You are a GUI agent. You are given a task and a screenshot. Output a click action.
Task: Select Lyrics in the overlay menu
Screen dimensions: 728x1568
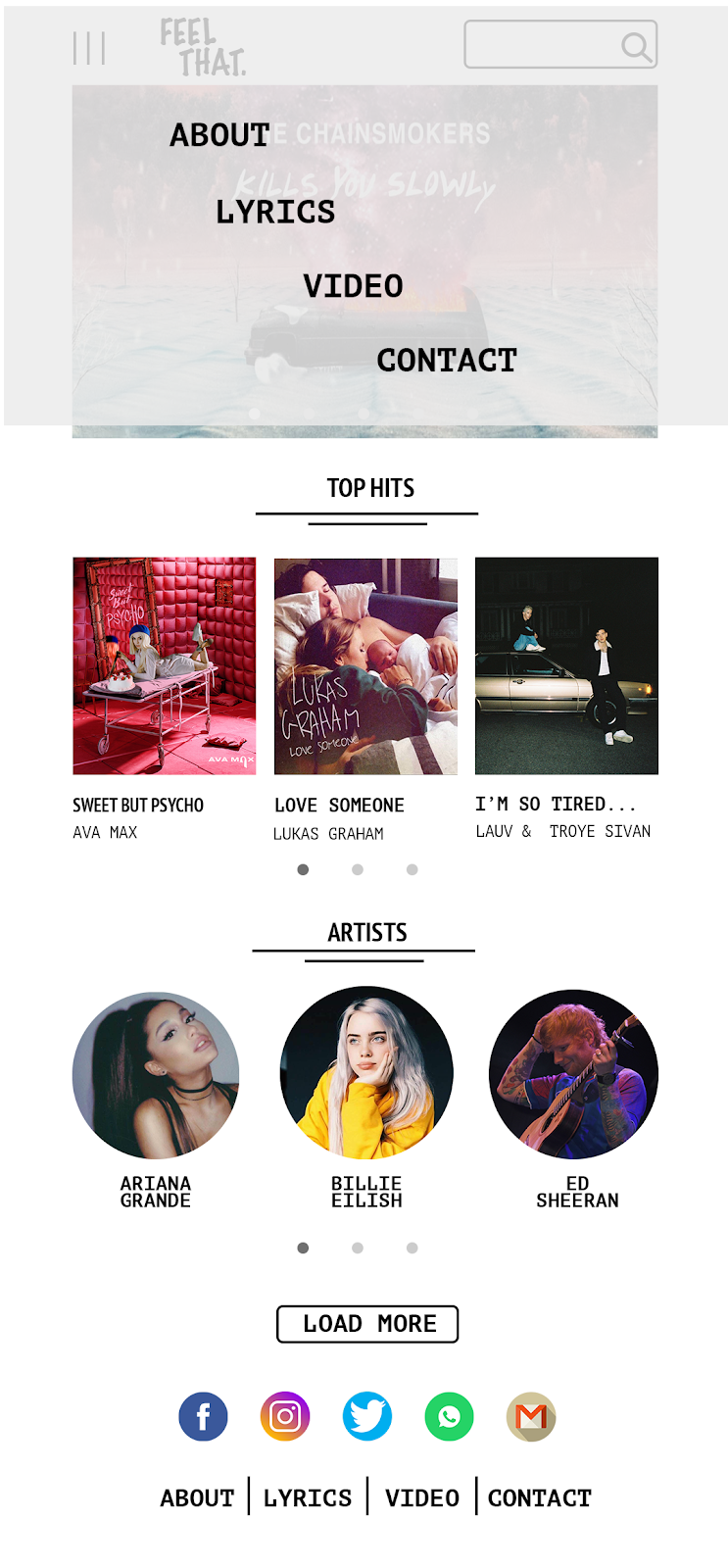click(275, 212)
